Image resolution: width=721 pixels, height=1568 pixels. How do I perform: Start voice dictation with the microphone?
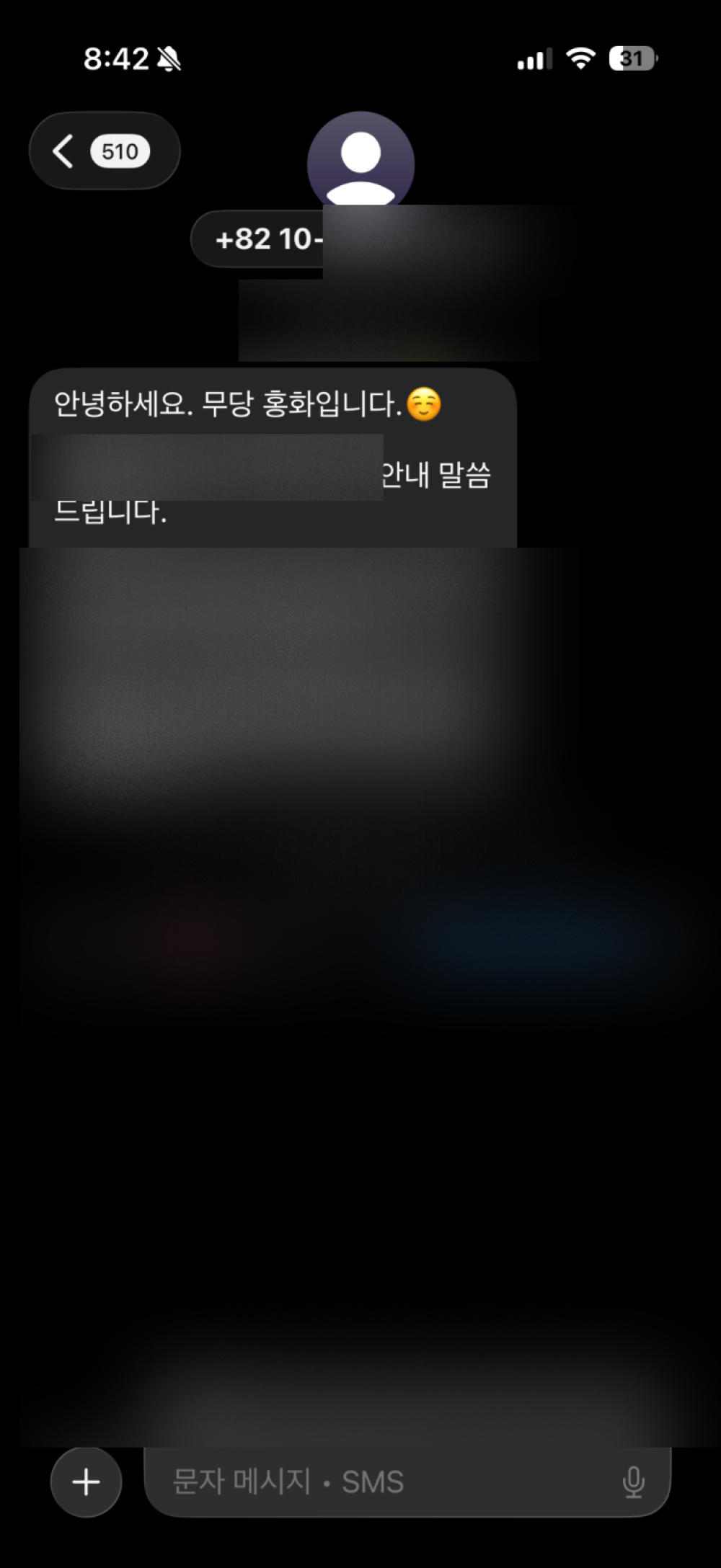(633, 1482)
